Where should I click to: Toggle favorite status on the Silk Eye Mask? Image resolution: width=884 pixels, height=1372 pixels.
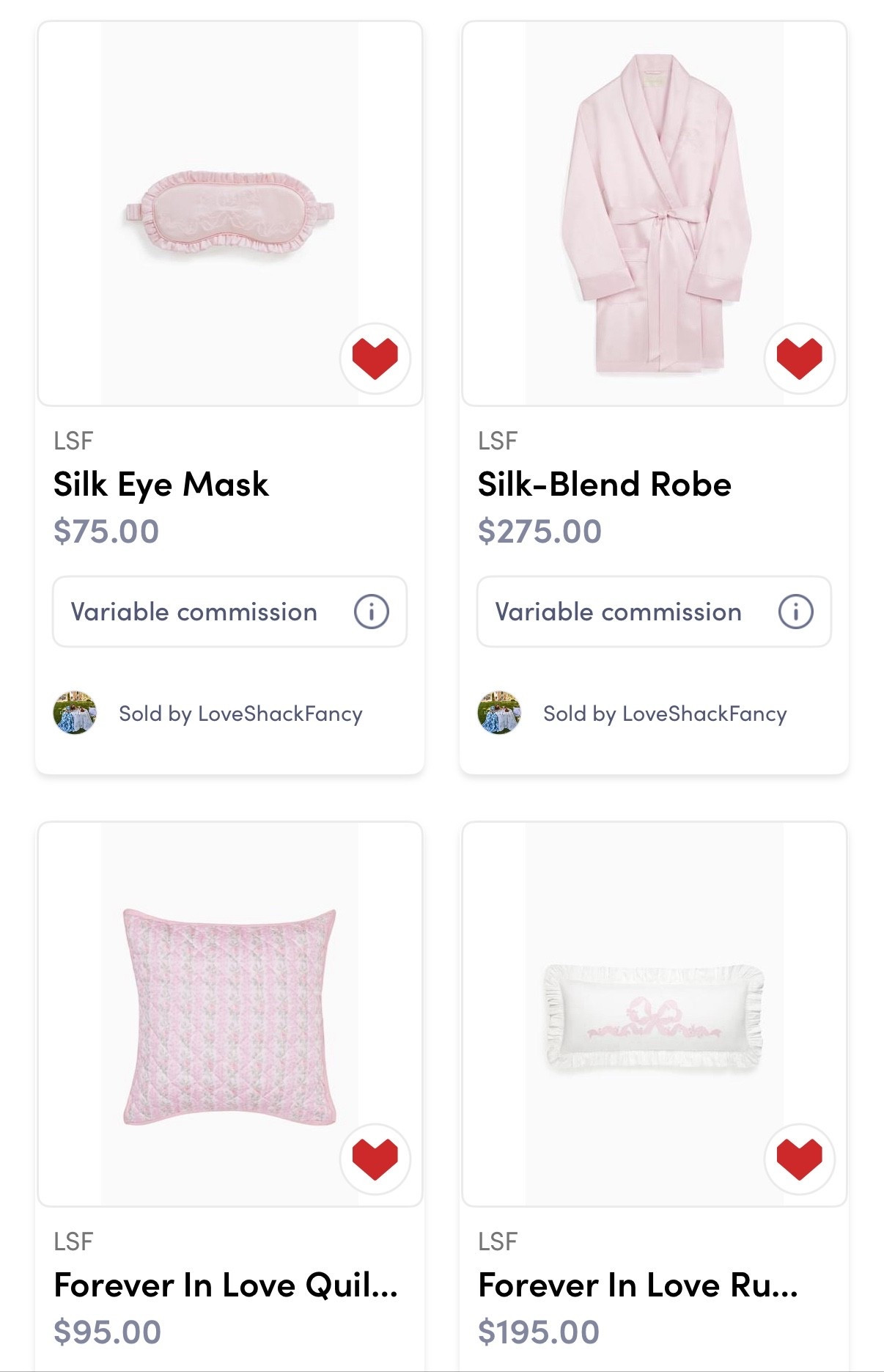(x=375, y=357)
